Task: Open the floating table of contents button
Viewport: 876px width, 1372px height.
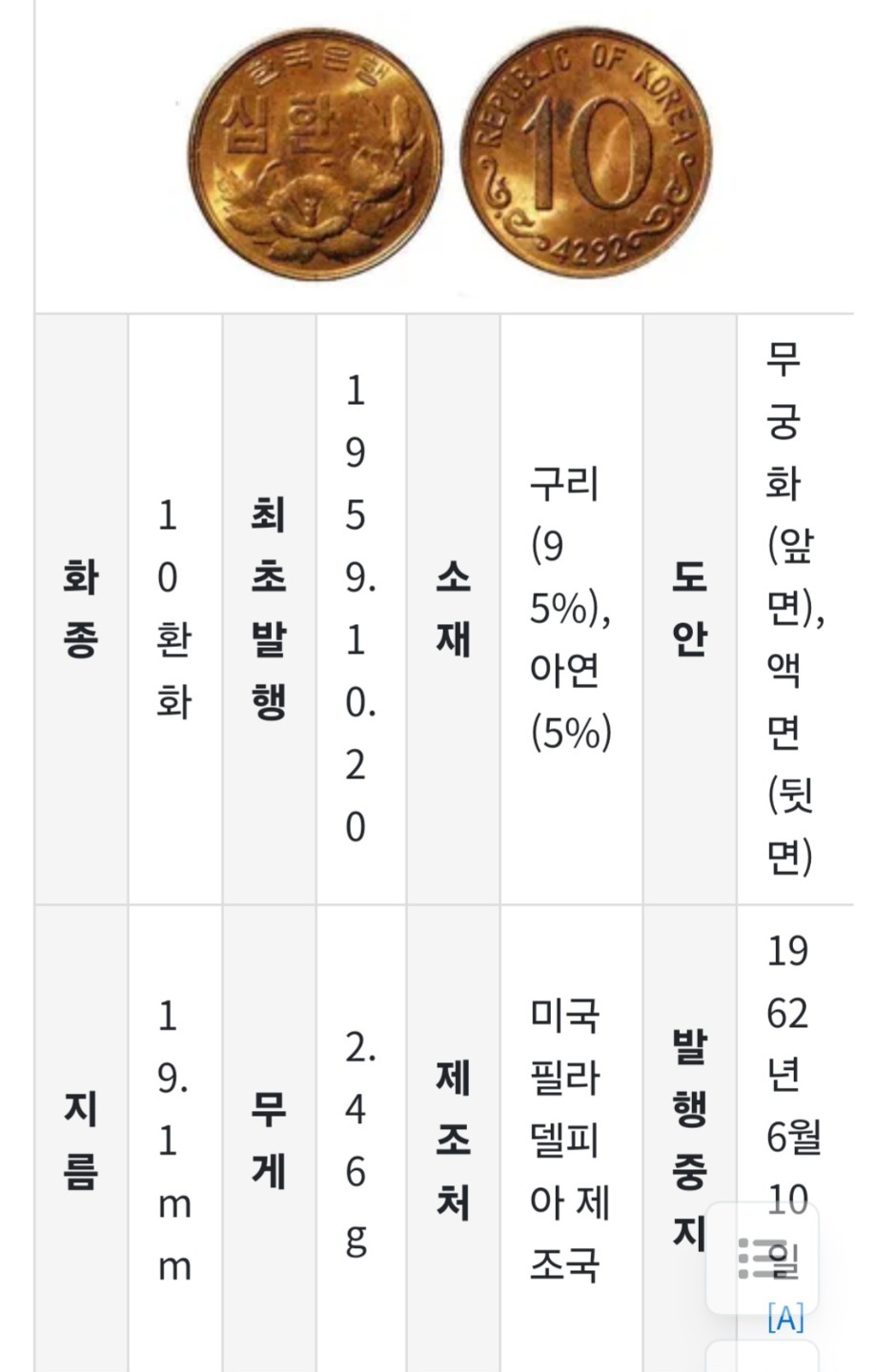Action: (762, 1259)
